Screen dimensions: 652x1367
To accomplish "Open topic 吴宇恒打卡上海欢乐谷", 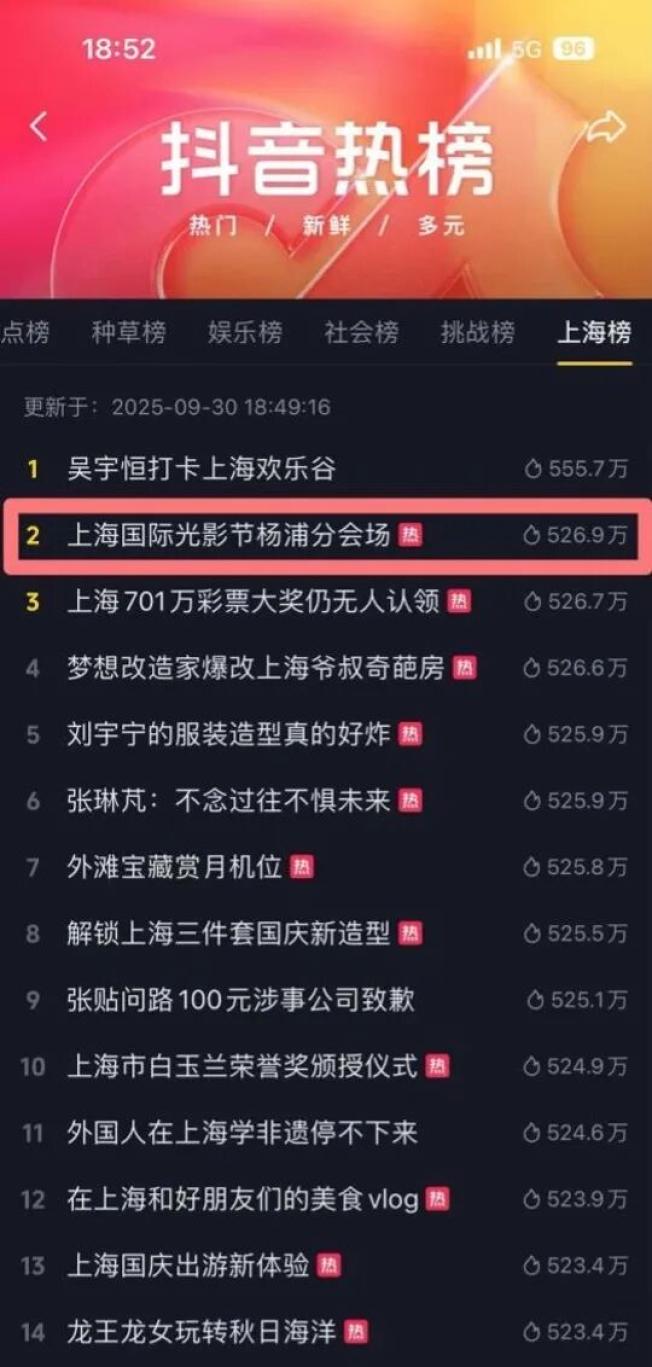I will tap(201, 468).
